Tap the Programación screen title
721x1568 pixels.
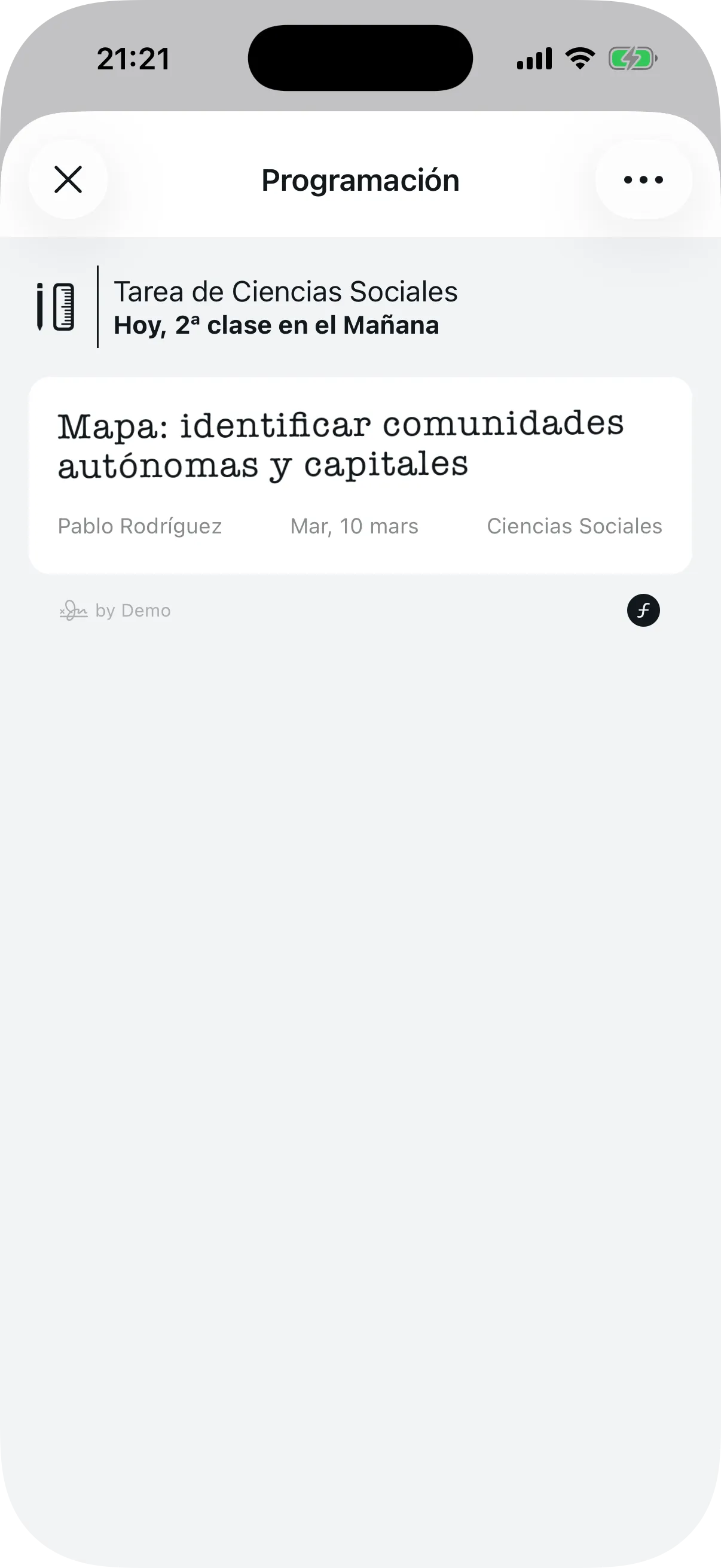360,179
